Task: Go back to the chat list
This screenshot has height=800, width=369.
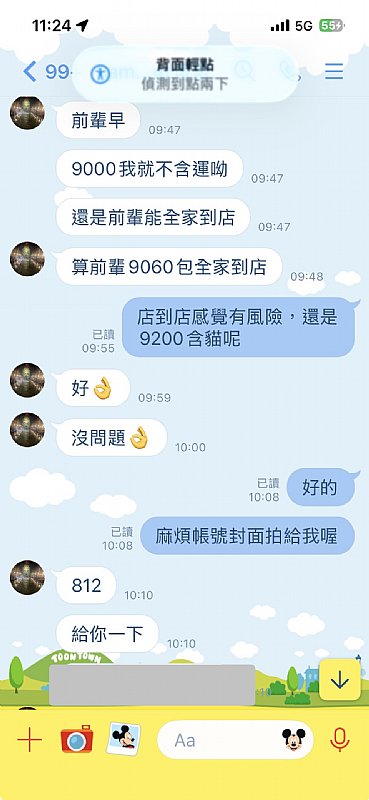Action: point(30,72)
